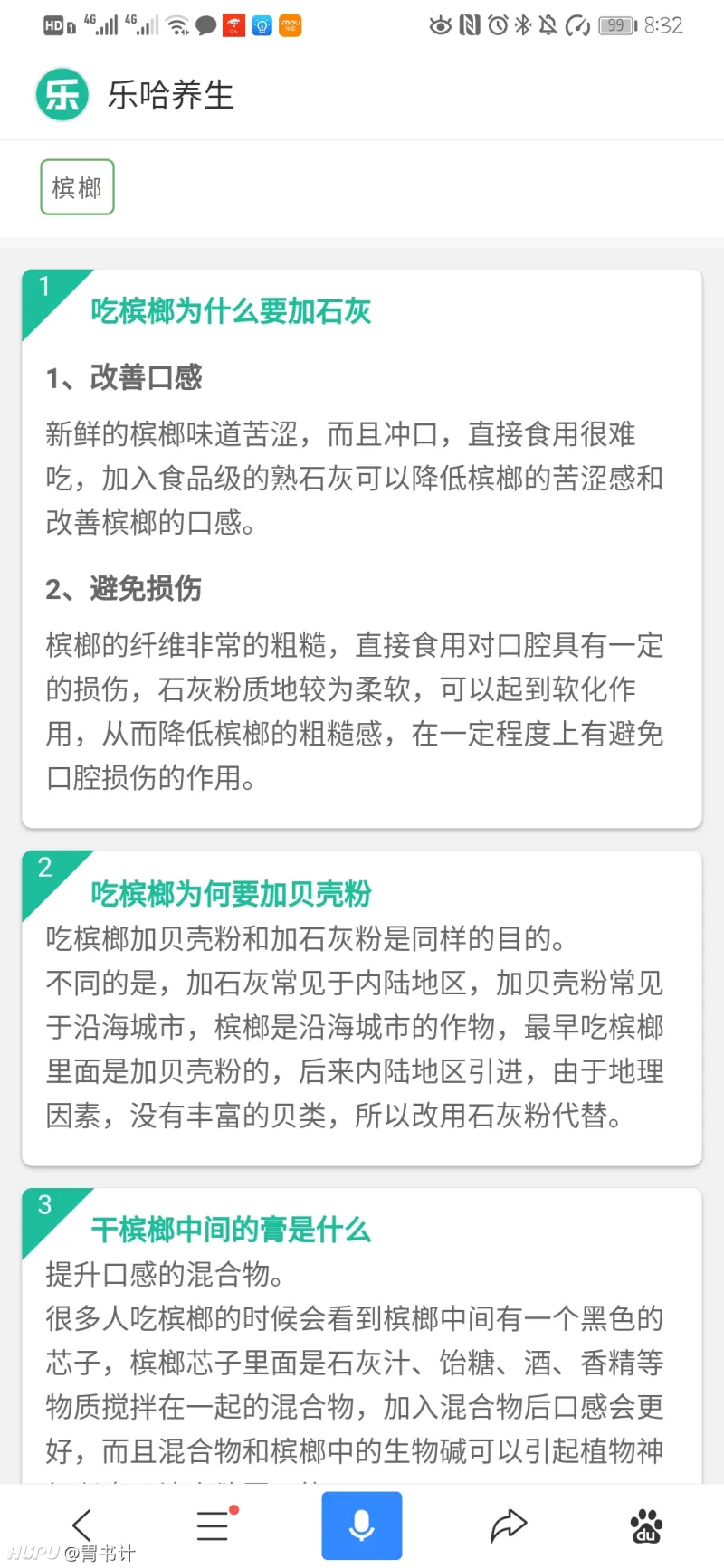Share this page
The width and height of the screenshot is (724, 1568).
pyautogui.click(x=509, y=1525)
